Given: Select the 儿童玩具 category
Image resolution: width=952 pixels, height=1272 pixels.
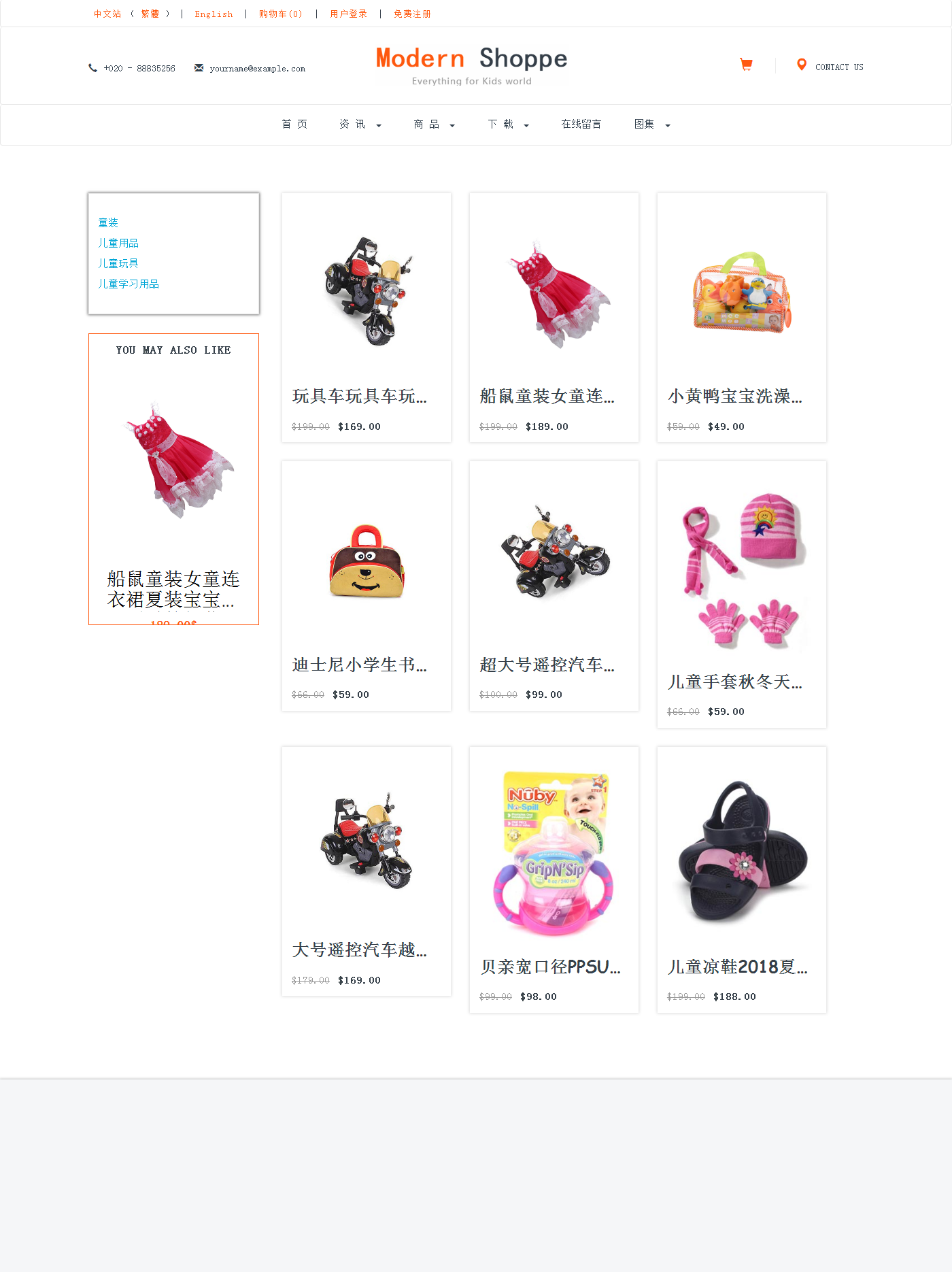Looking at the screenshot, I should tap(118, 263).
